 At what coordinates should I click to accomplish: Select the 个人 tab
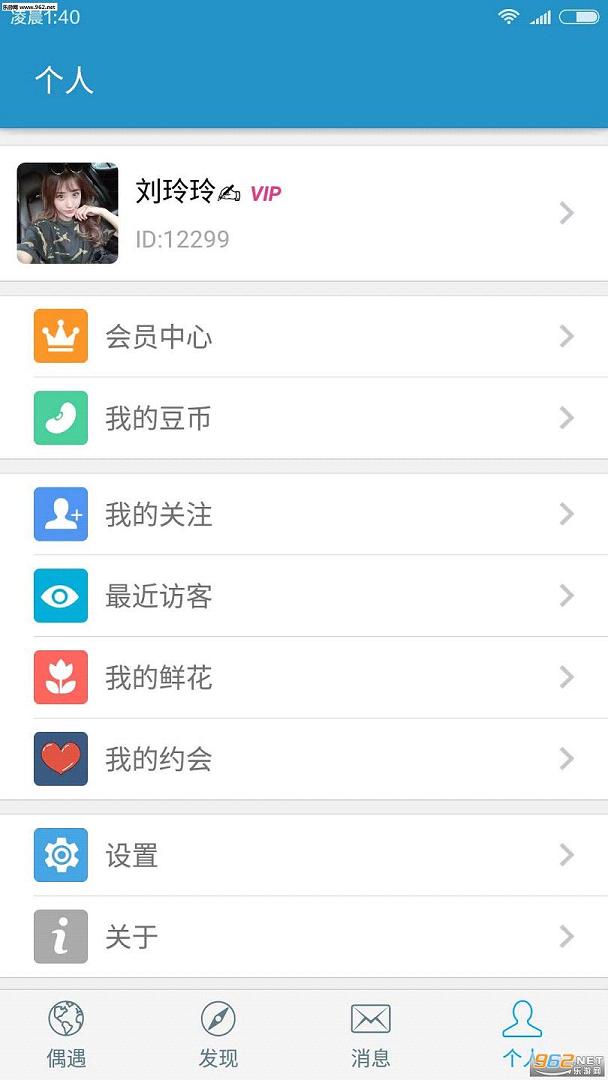click(x=522, y=1034)
